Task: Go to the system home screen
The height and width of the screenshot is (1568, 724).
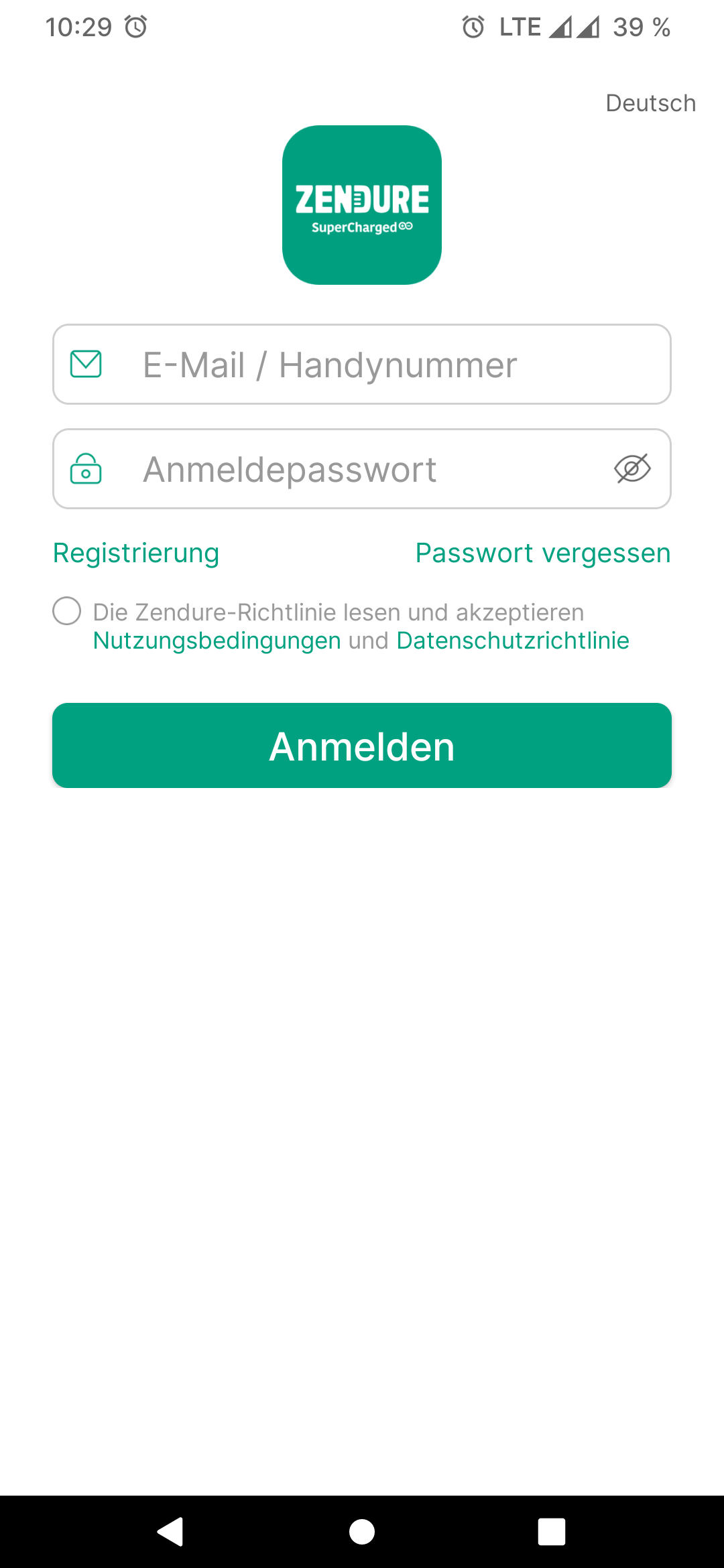Action: click(x=362, y=1532)
